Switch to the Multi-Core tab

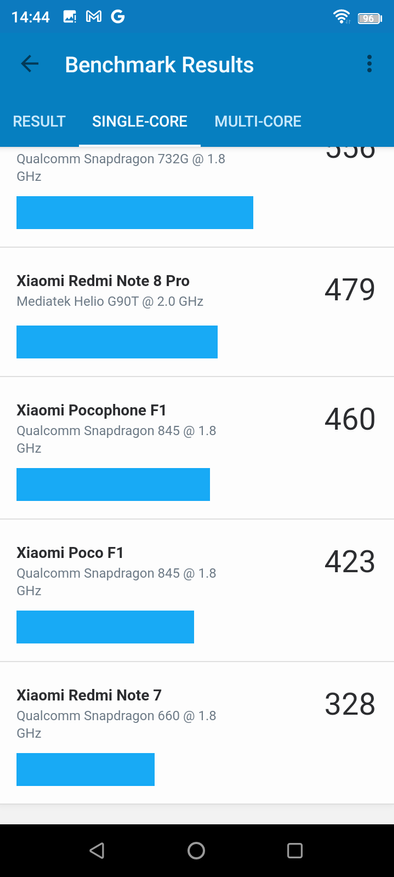[258, 121]
